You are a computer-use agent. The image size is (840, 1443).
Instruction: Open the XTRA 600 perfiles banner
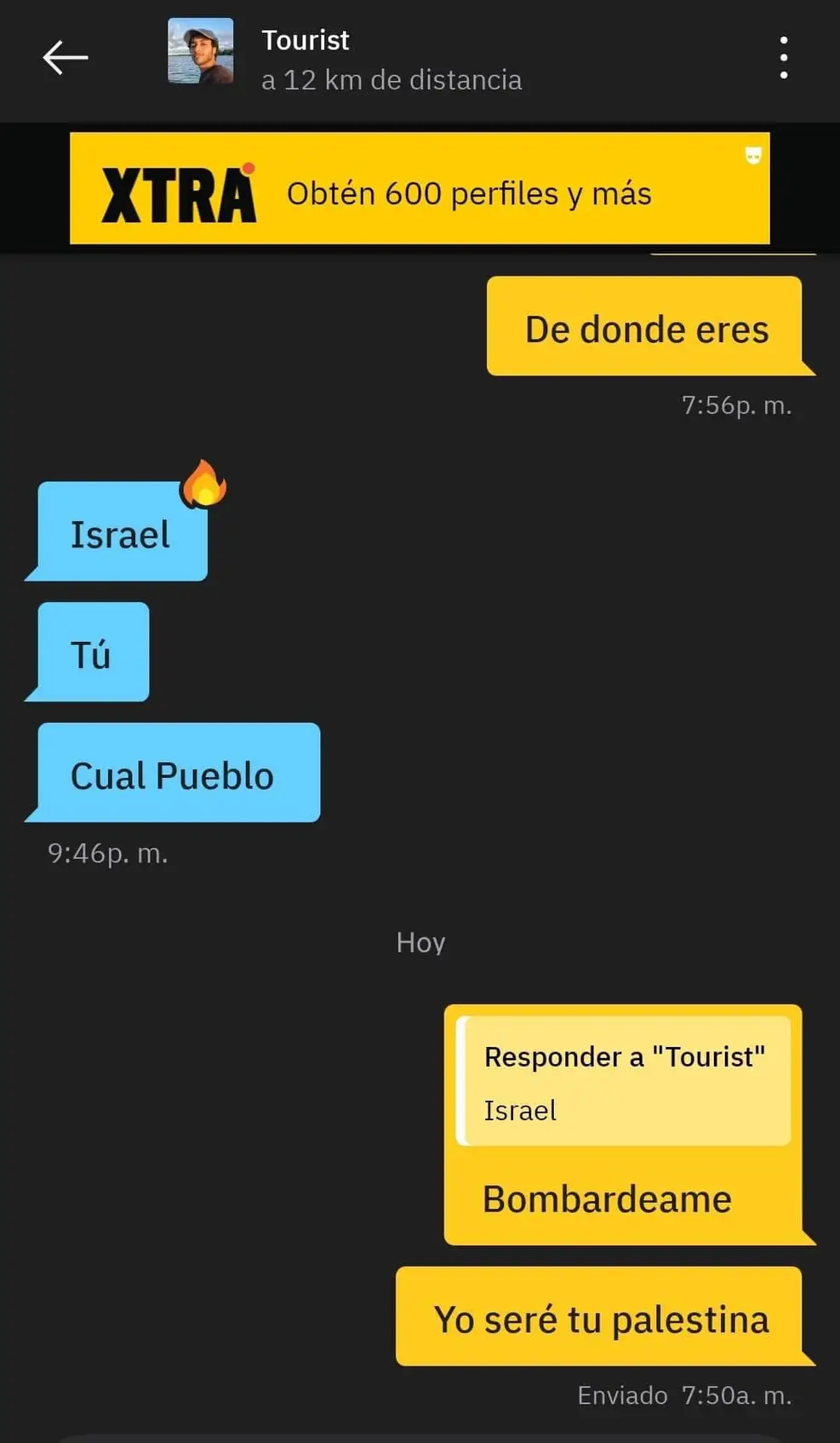(x=420, y=189)
